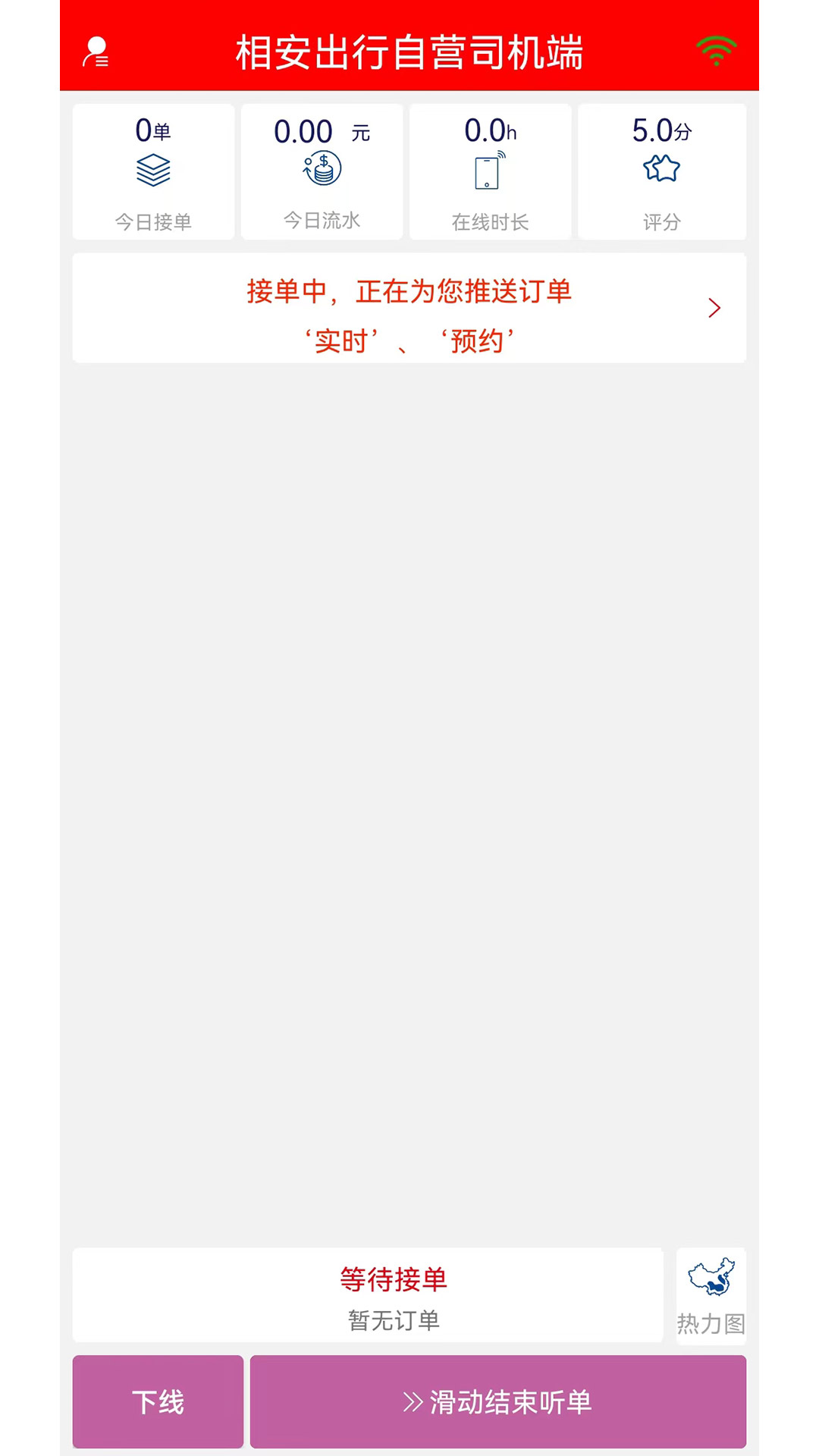View today's earnings (今日流水) card
The height and width of the screenshot is (1456, 819).
point(322,172)
